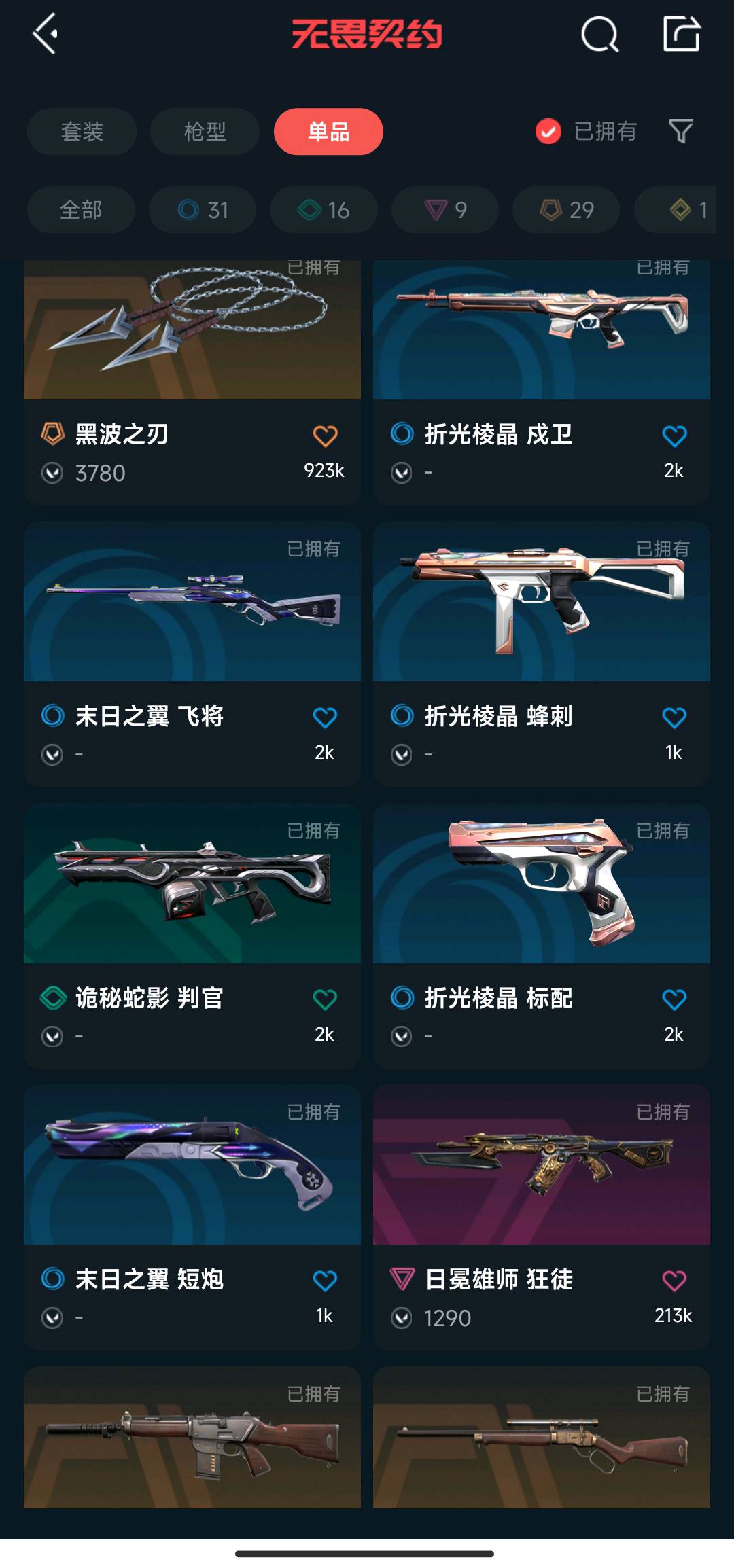The image size is (734, 1568).
Task: Filter by the blue tier chip 31
Action: click(203, 210)
